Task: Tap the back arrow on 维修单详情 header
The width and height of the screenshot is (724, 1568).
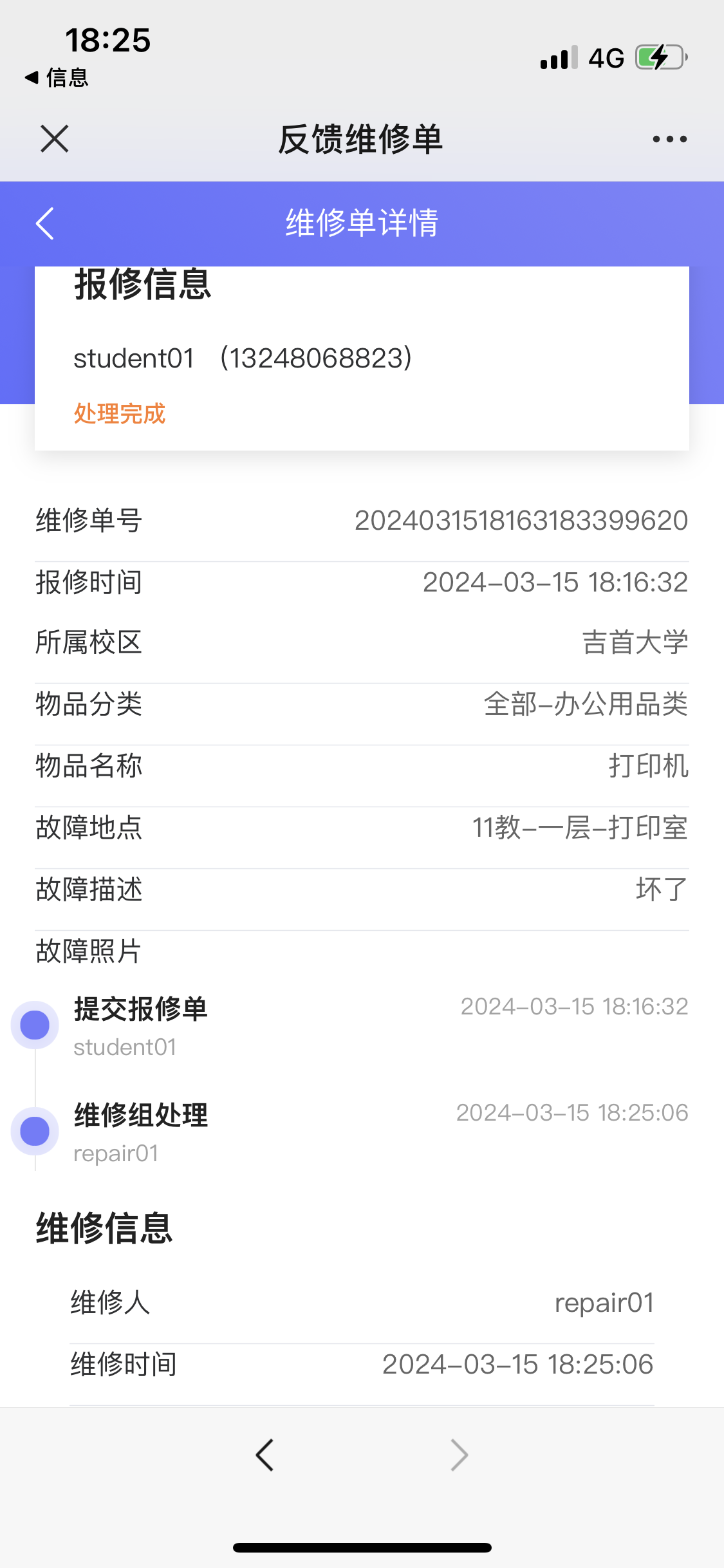Action: (44, 223)
